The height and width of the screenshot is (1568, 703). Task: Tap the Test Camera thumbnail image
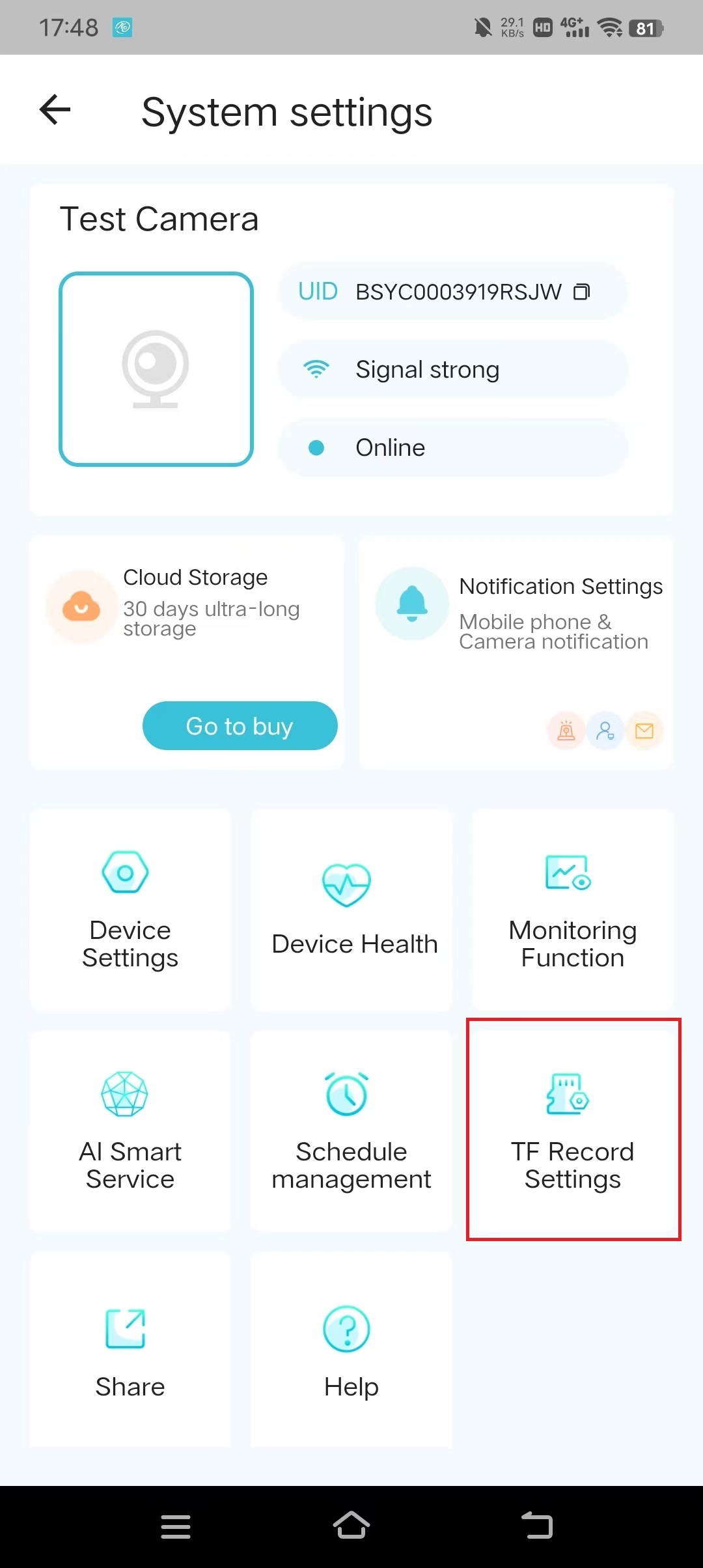click(x=156, y=369)
